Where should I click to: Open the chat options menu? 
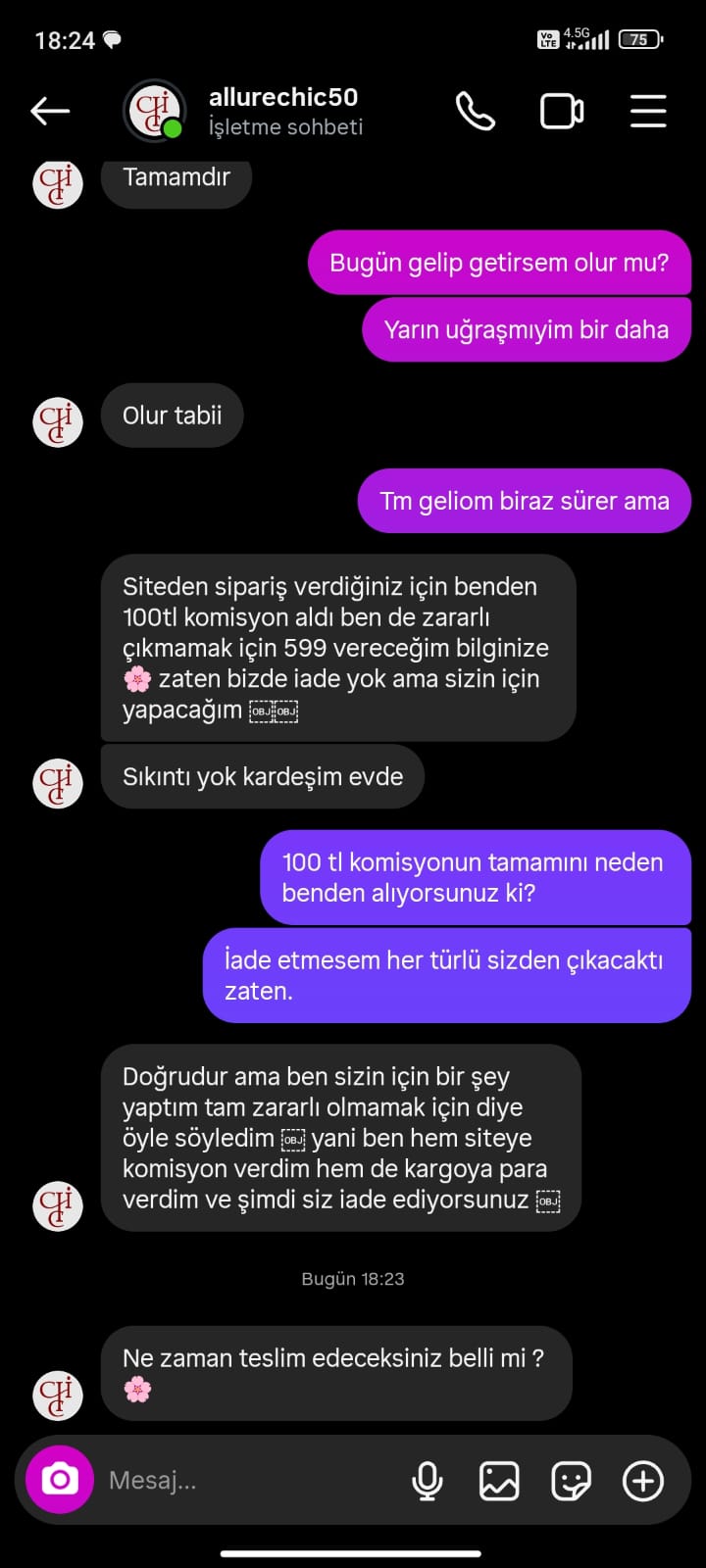point(647,112)
